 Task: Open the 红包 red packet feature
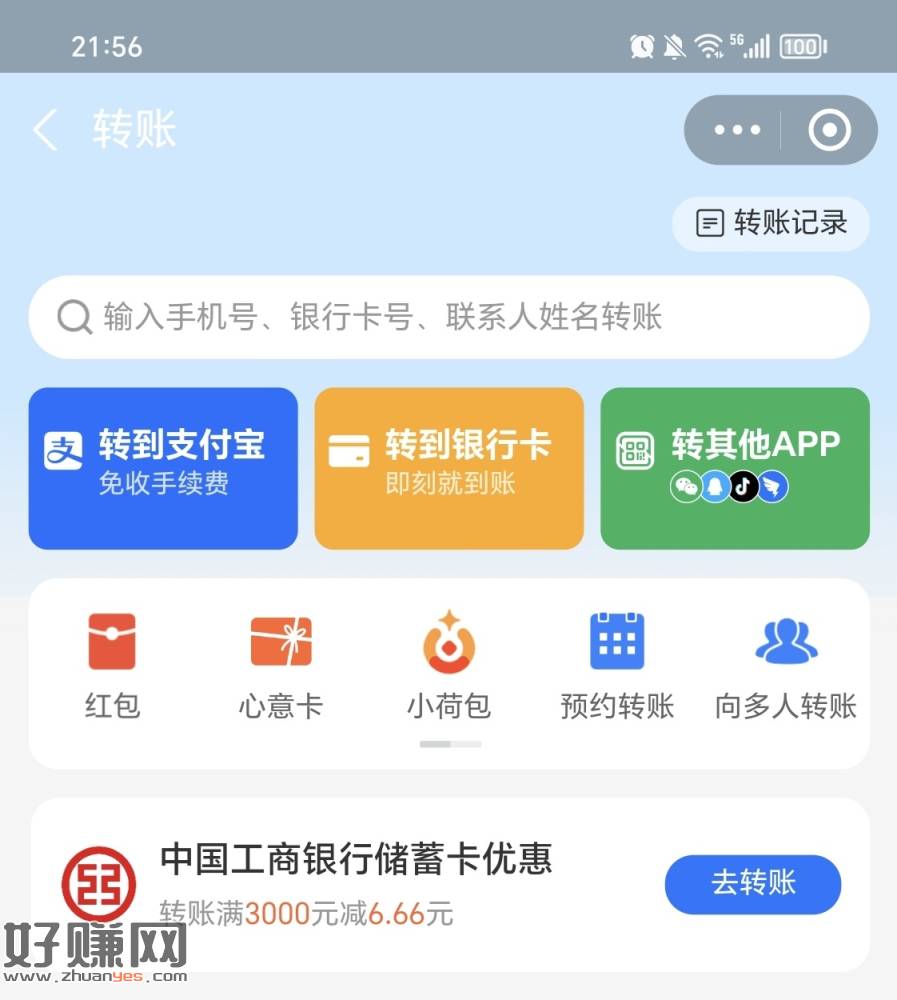(x=112, y=665)
